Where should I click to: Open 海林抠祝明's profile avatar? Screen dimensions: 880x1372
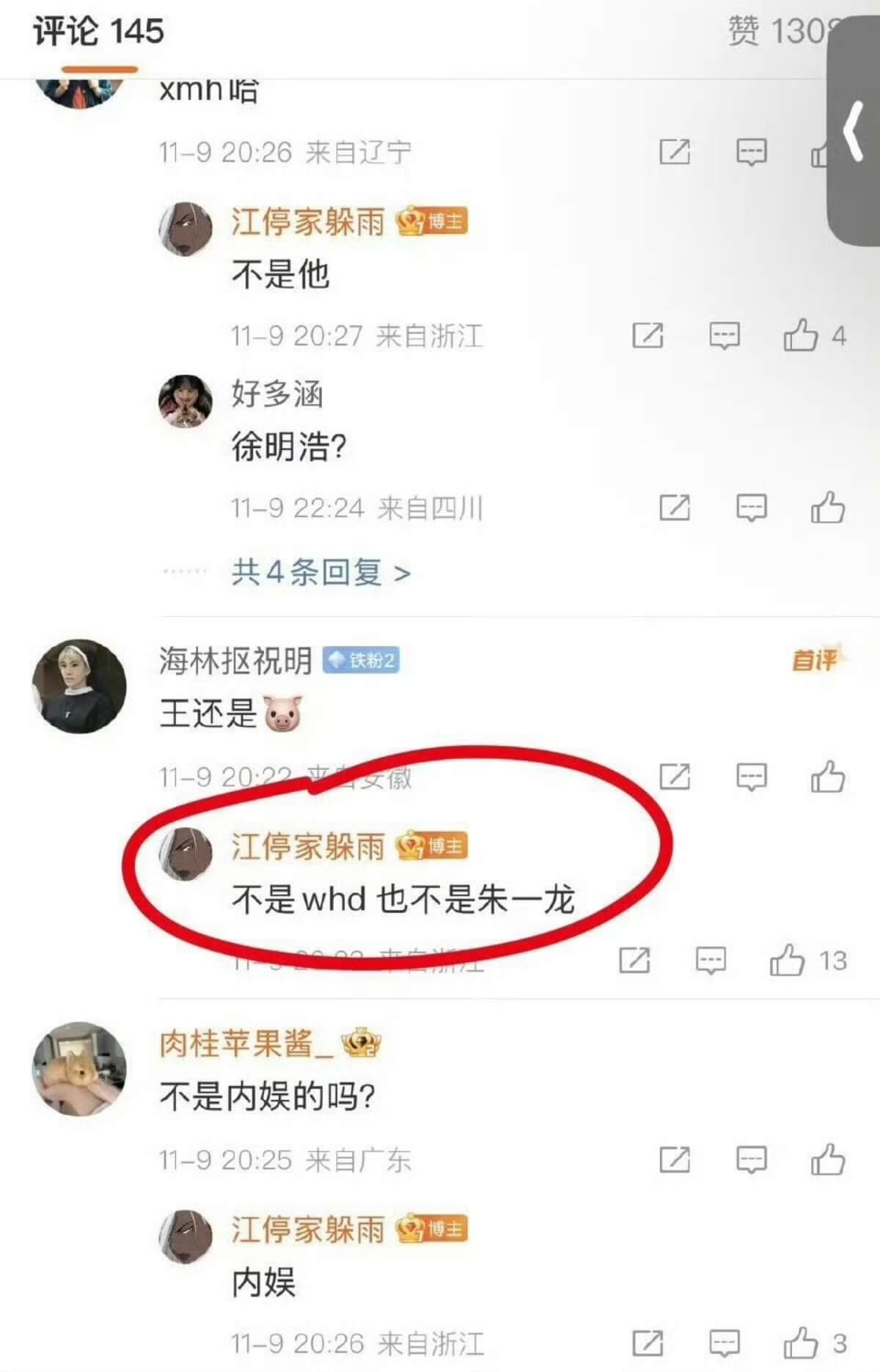79,686
